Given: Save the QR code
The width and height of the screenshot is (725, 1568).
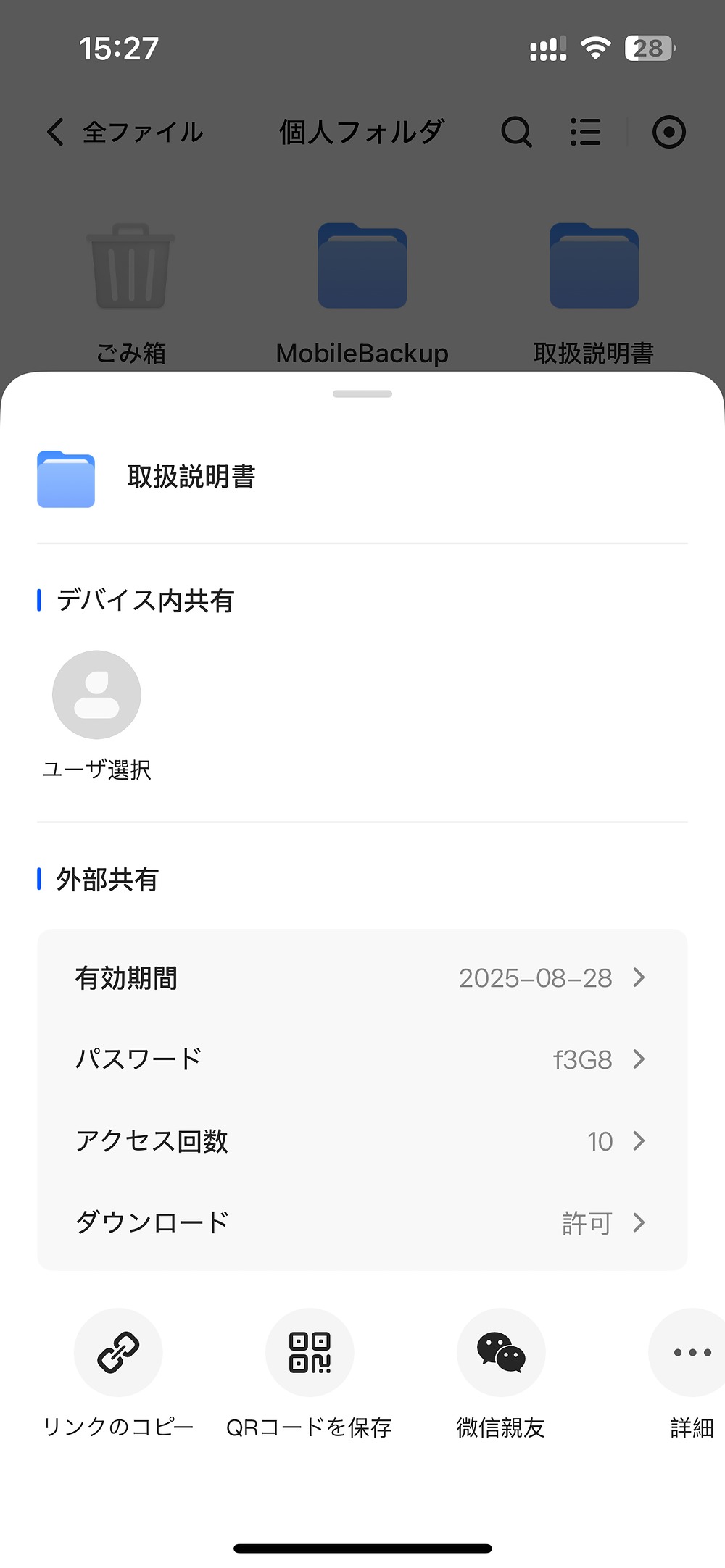Looking at the screenshot, I should [x=310, y=1351].
